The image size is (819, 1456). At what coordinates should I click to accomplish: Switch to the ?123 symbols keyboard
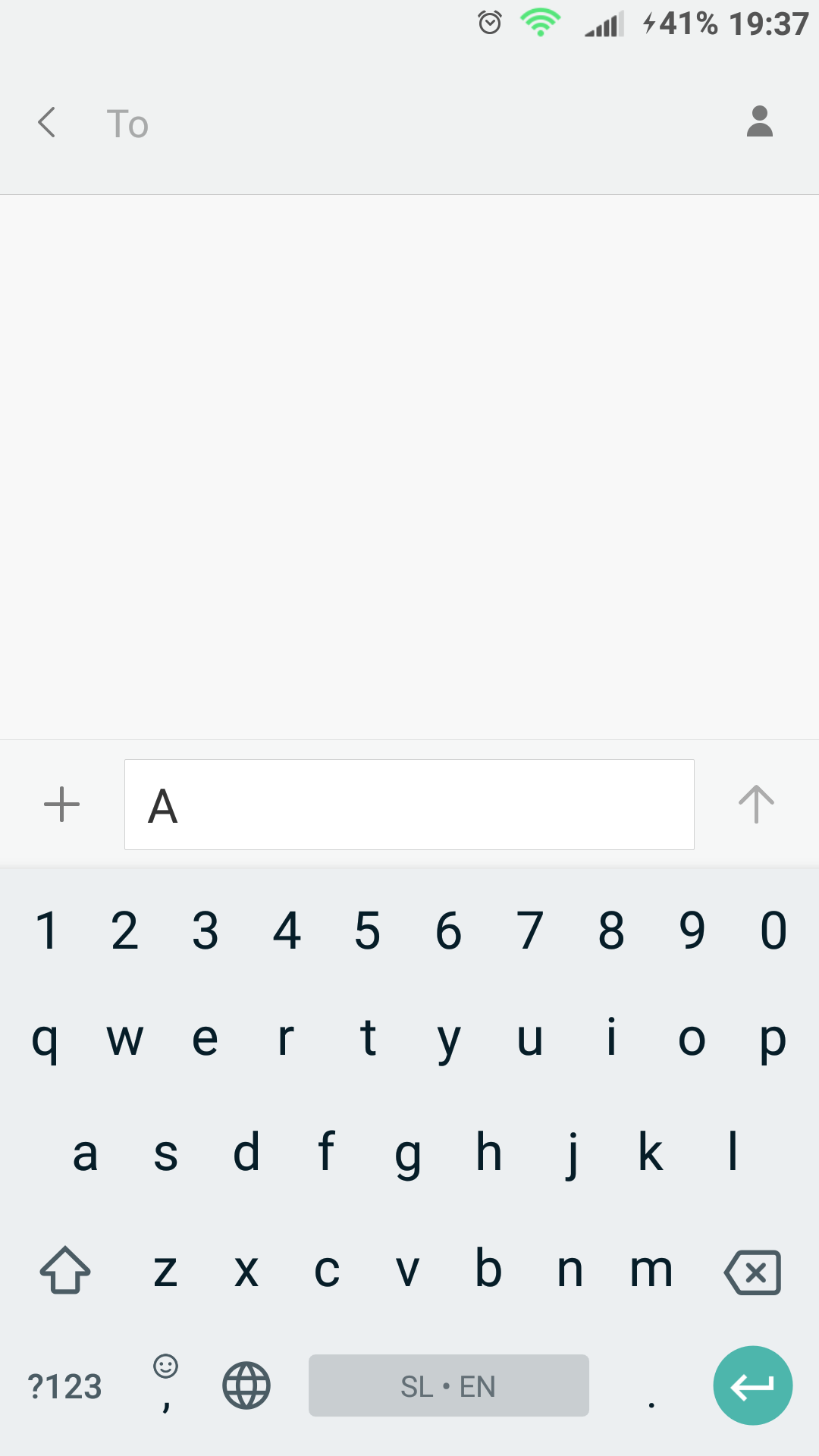click(64, 1386)
